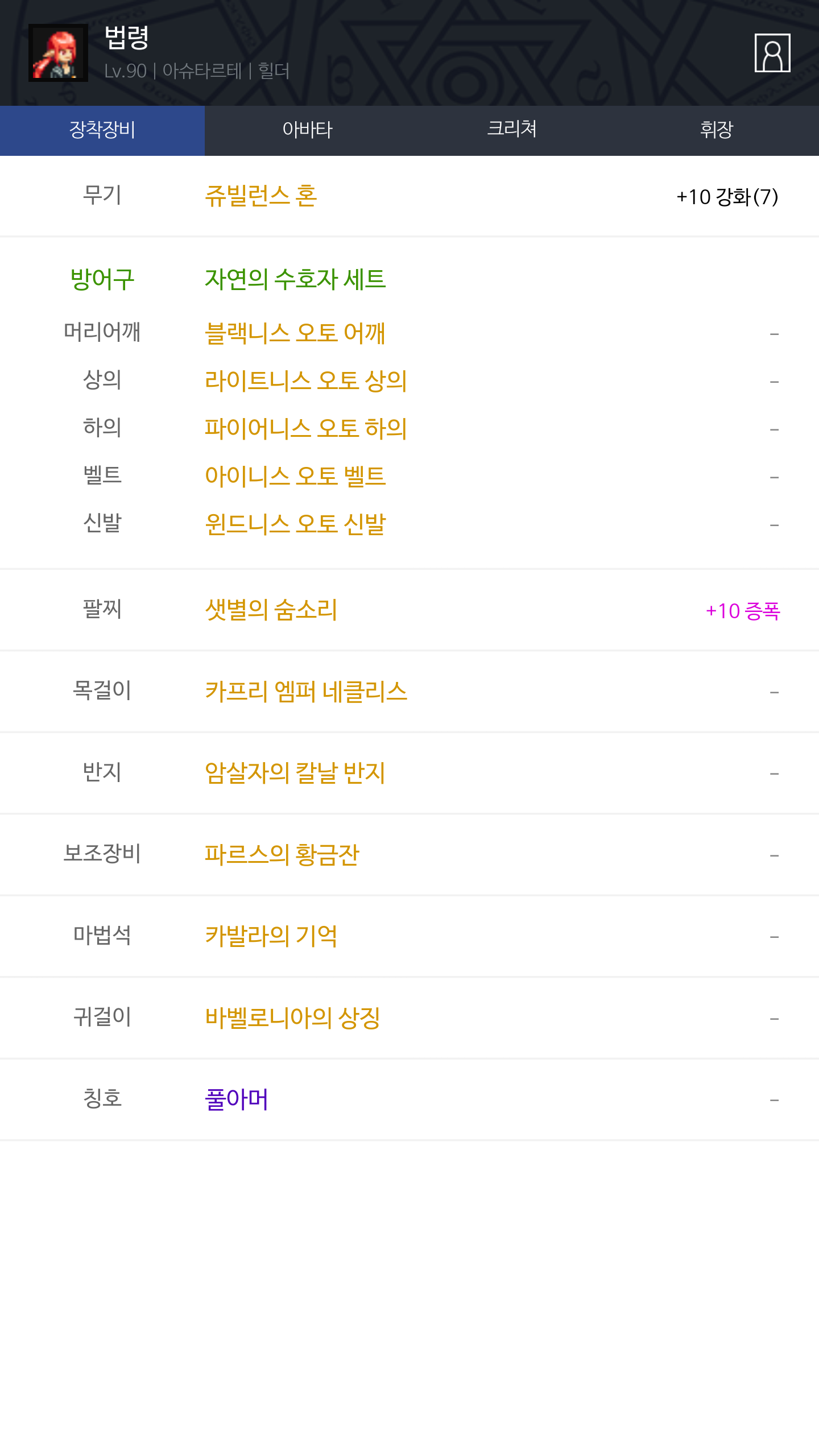The width and height of the screenshot is (819, 1456).
Task: View the bracelet 샛별의 숨소리
Action: click(271, 610)
